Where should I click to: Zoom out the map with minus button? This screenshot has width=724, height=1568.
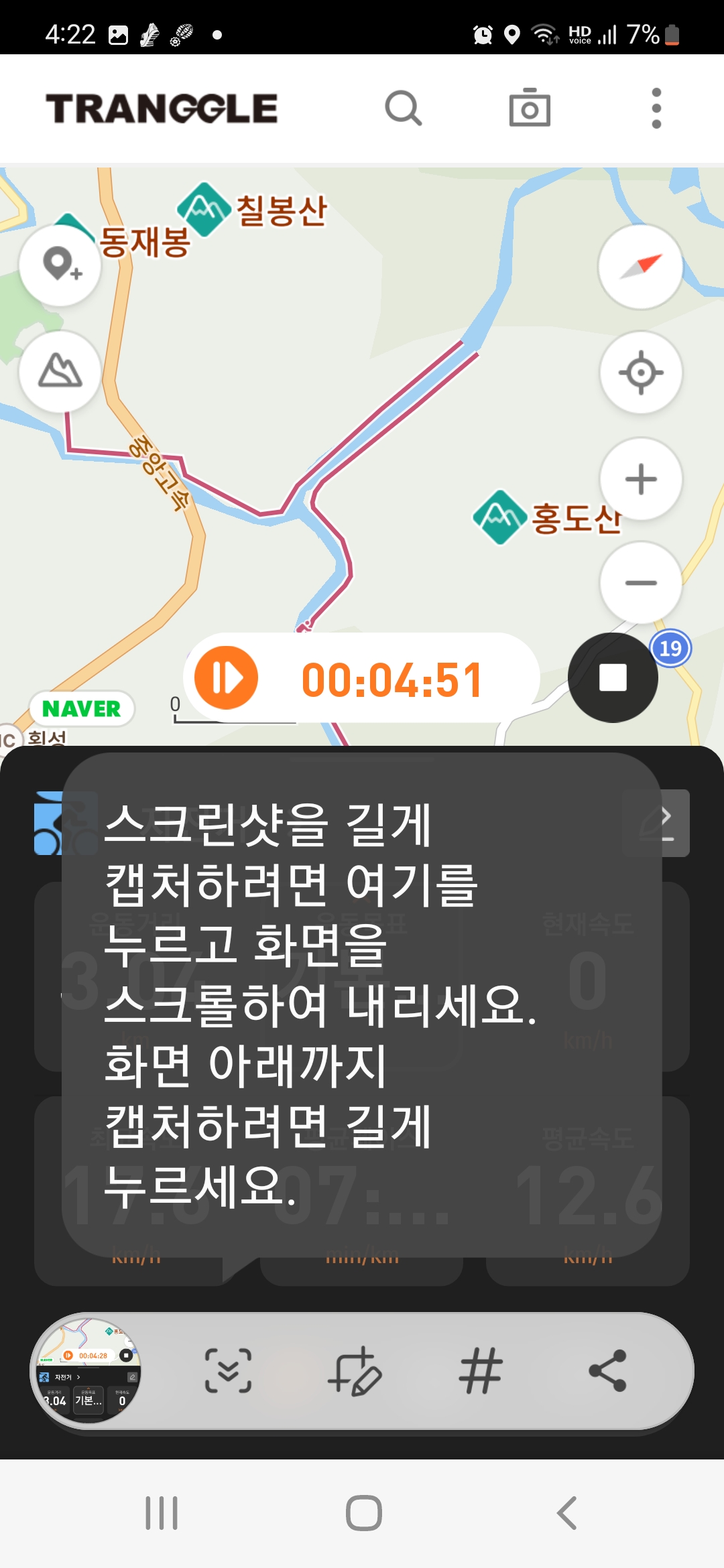[x=640, y=582]
